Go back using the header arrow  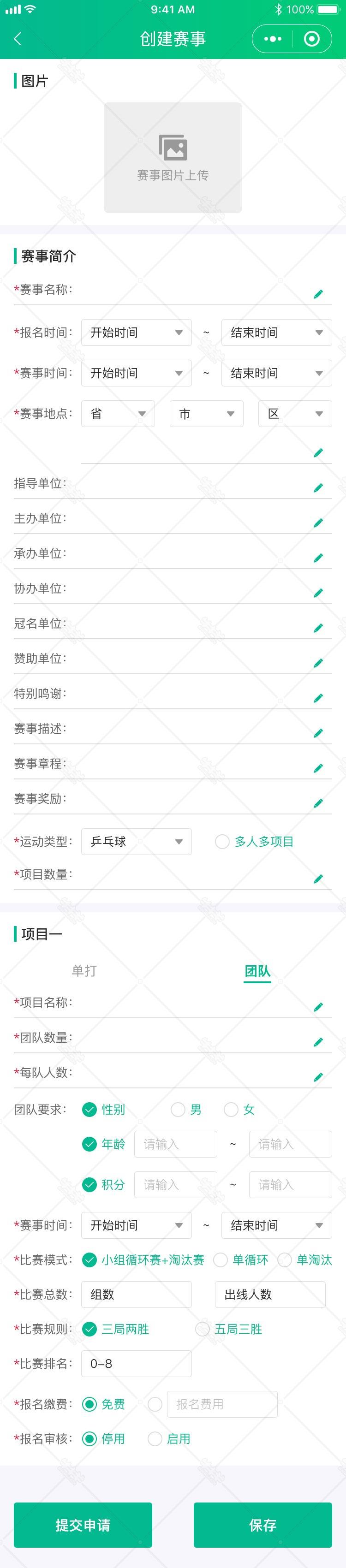click(18, 39)
